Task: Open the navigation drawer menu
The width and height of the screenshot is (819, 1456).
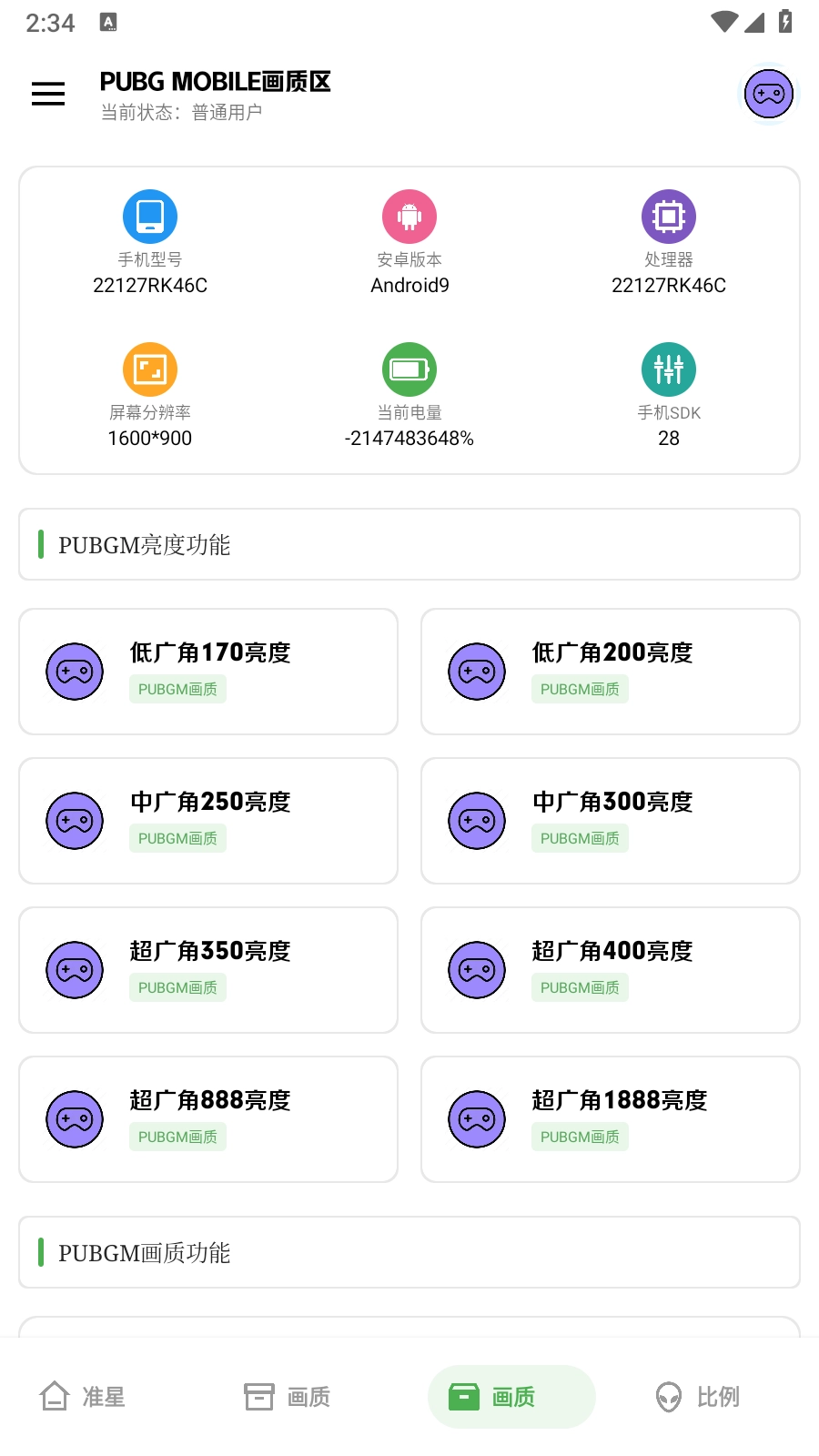Action: pos(48,94)
